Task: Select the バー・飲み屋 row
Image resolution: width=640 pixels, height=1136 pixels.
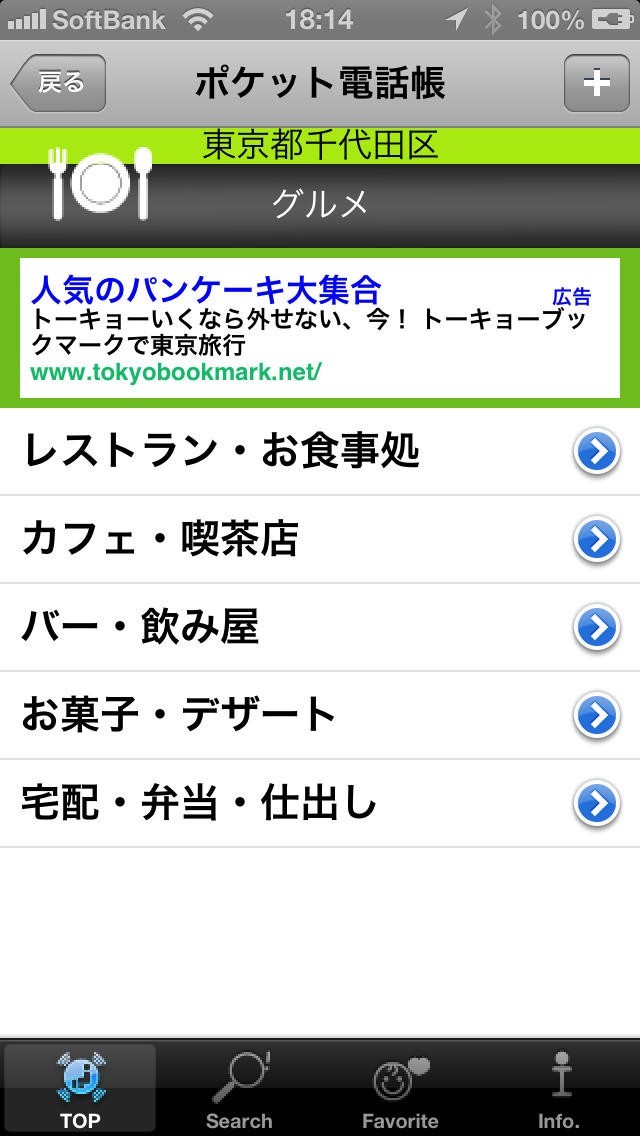Action: tap(320, 628)
